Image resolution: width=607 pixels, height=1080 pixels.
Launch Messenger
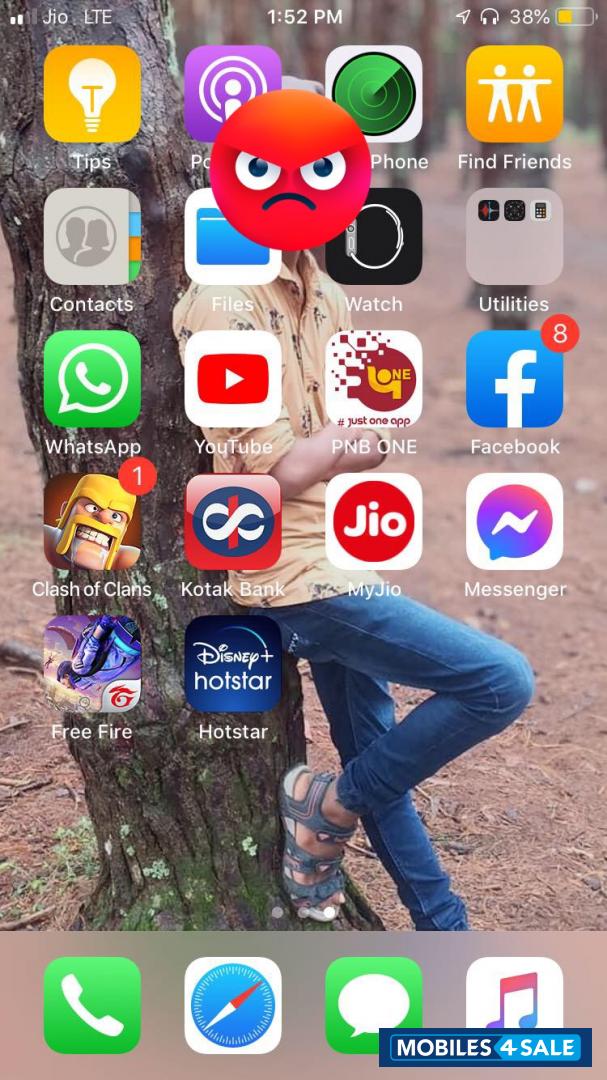514,522
